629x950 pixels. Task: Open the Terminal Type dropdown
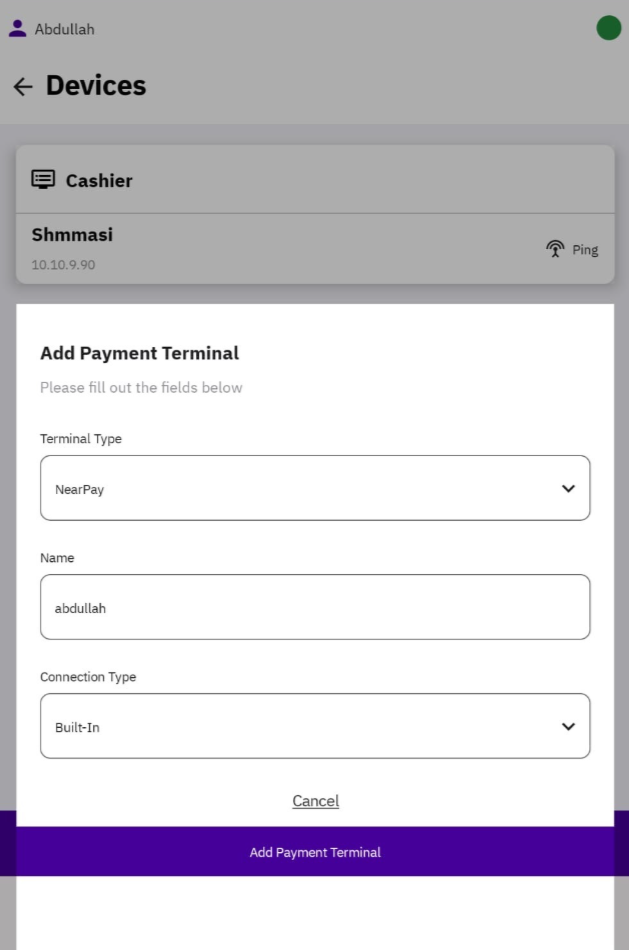tap(315, 488)
